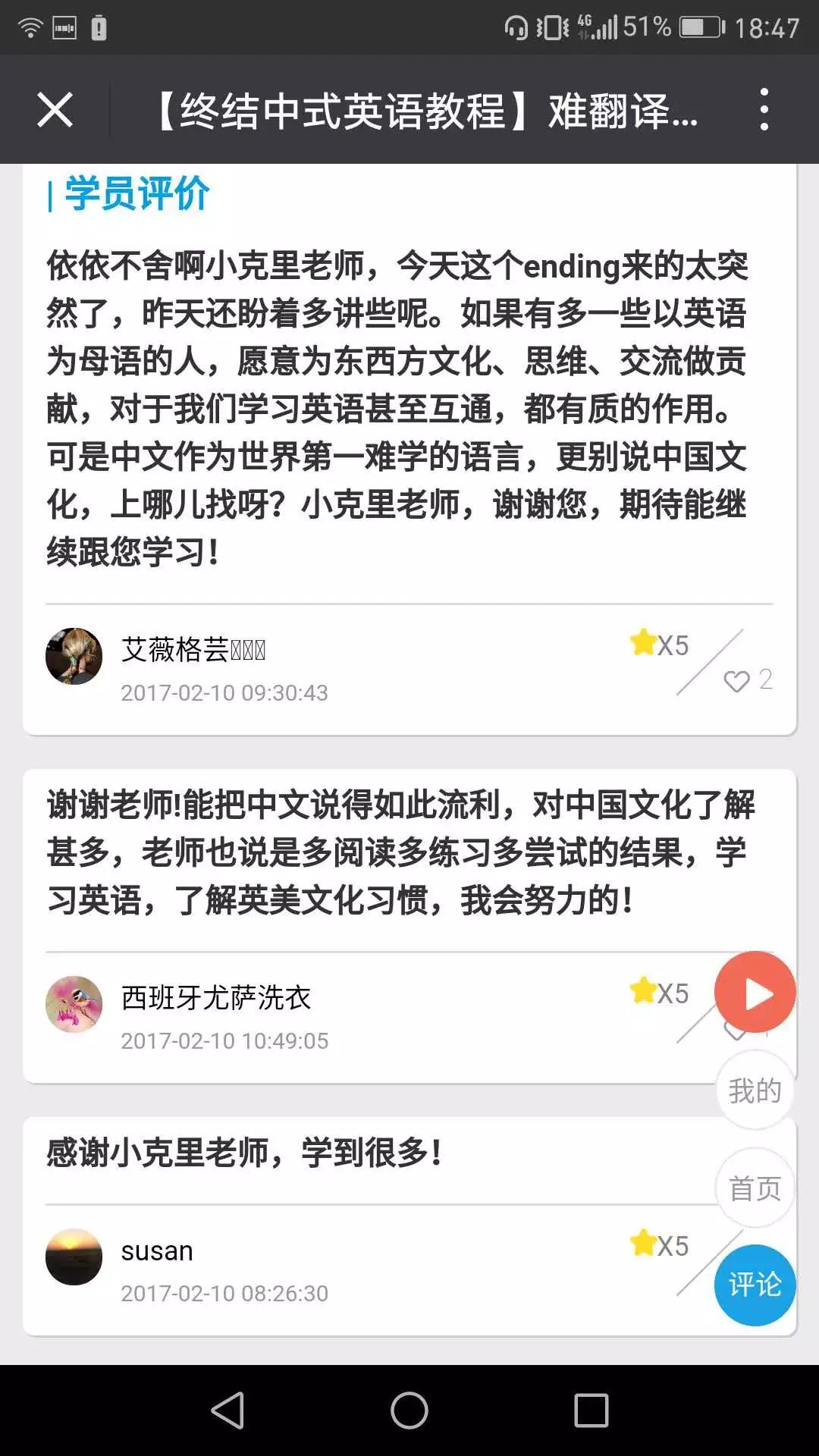Like the review by 艾薇格芸

pyautogui.click(x=736, y=681)
